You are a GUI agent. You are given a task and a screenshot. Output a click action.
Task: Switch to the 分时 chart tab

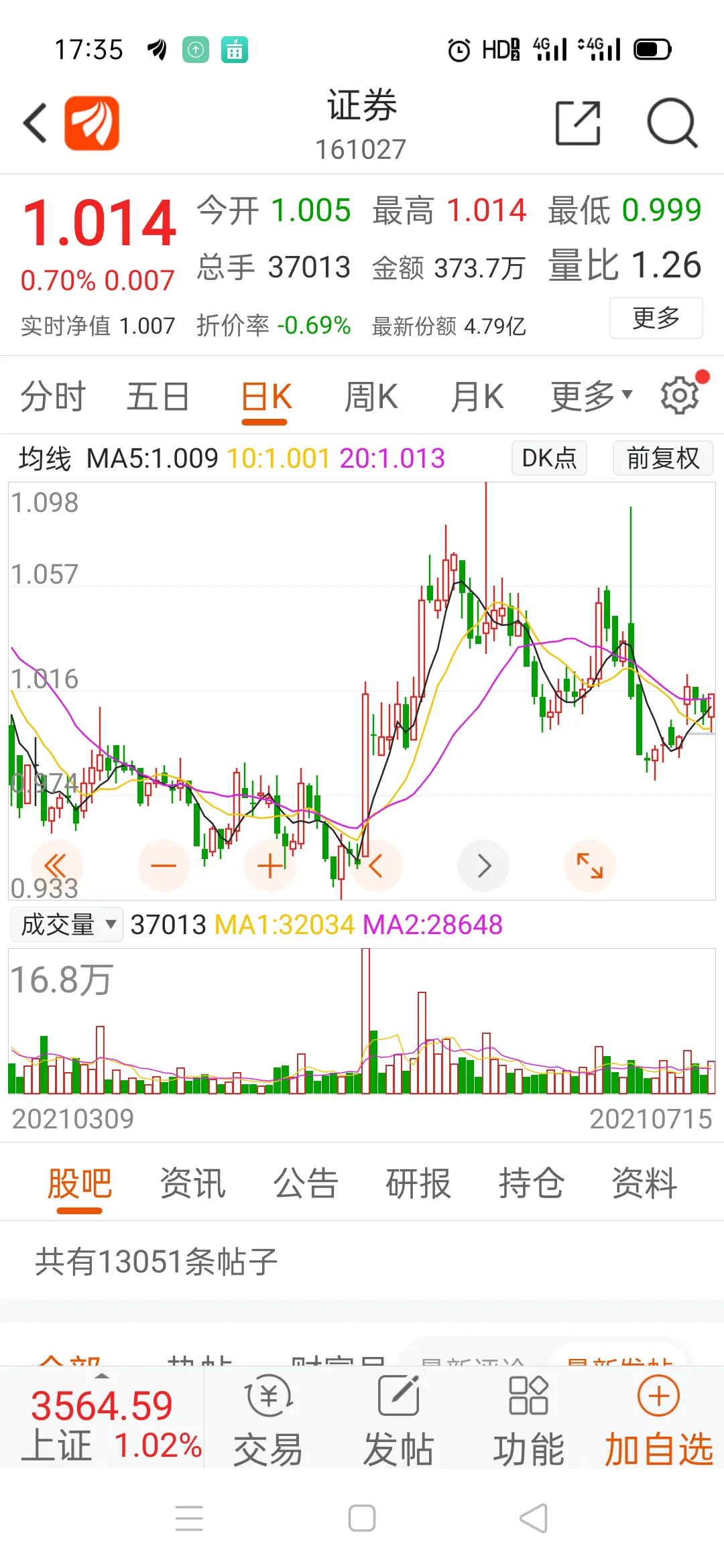[x=53, y=396]
